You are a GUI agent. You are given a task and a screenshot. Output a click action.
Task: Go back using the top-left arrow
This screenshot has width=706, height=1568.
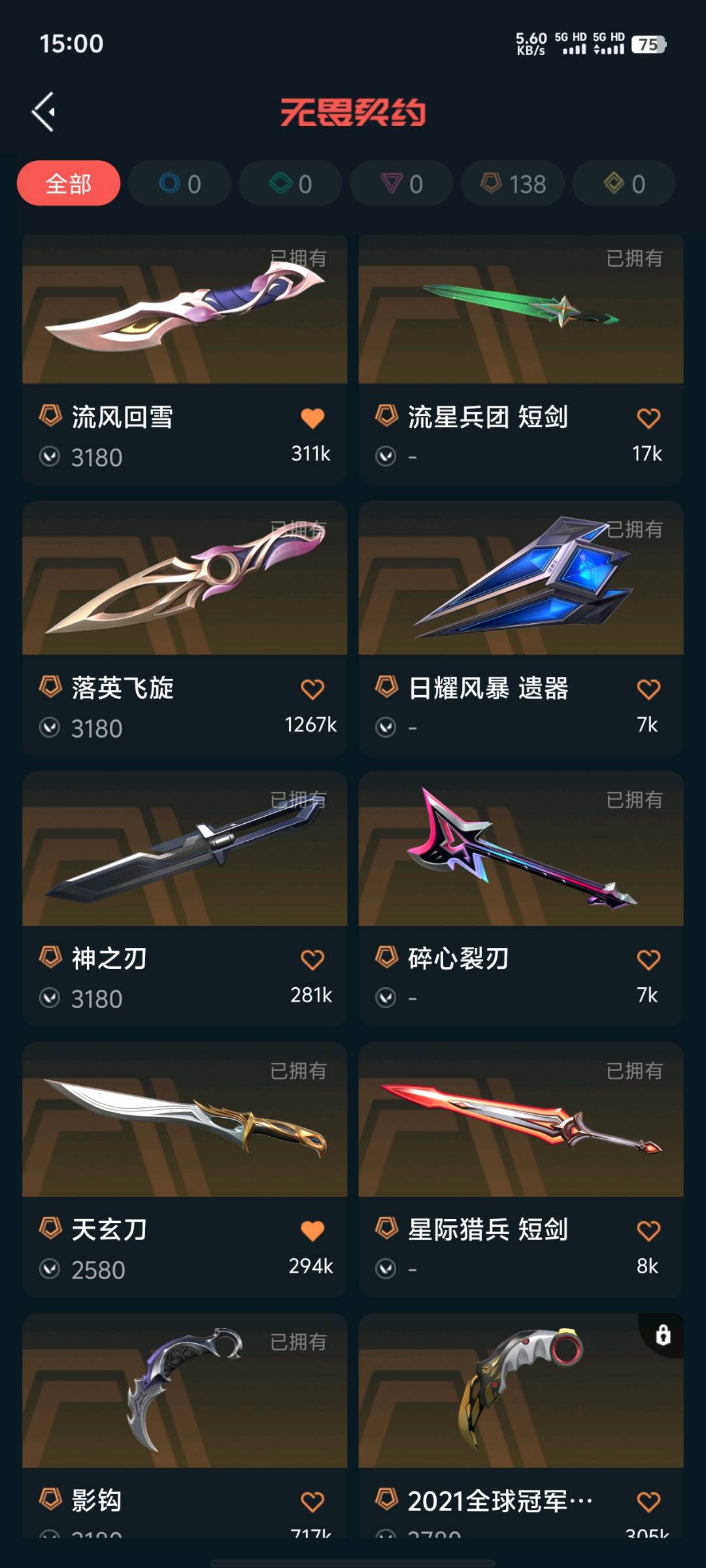[x=44, y=112]
